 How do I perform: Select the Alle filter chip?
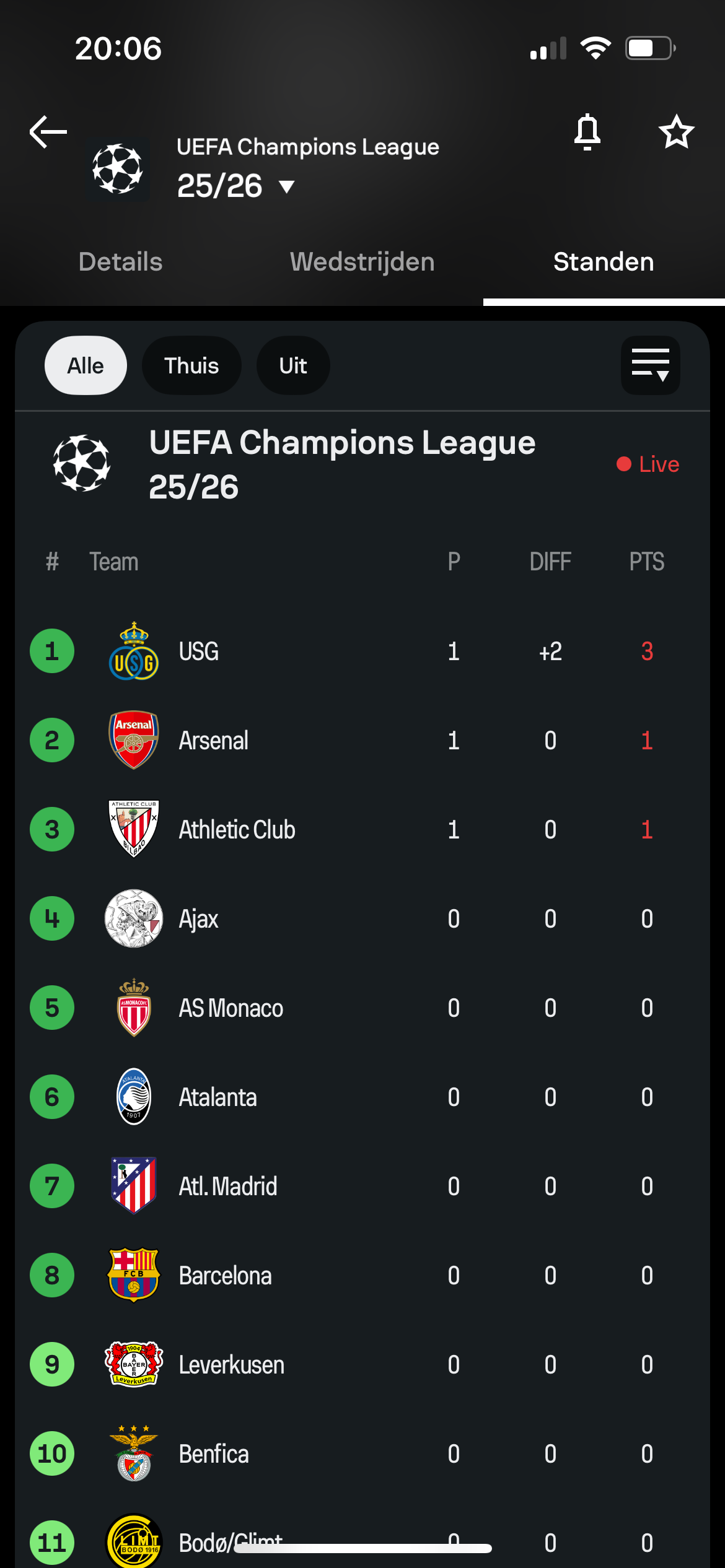click(86, 365)
